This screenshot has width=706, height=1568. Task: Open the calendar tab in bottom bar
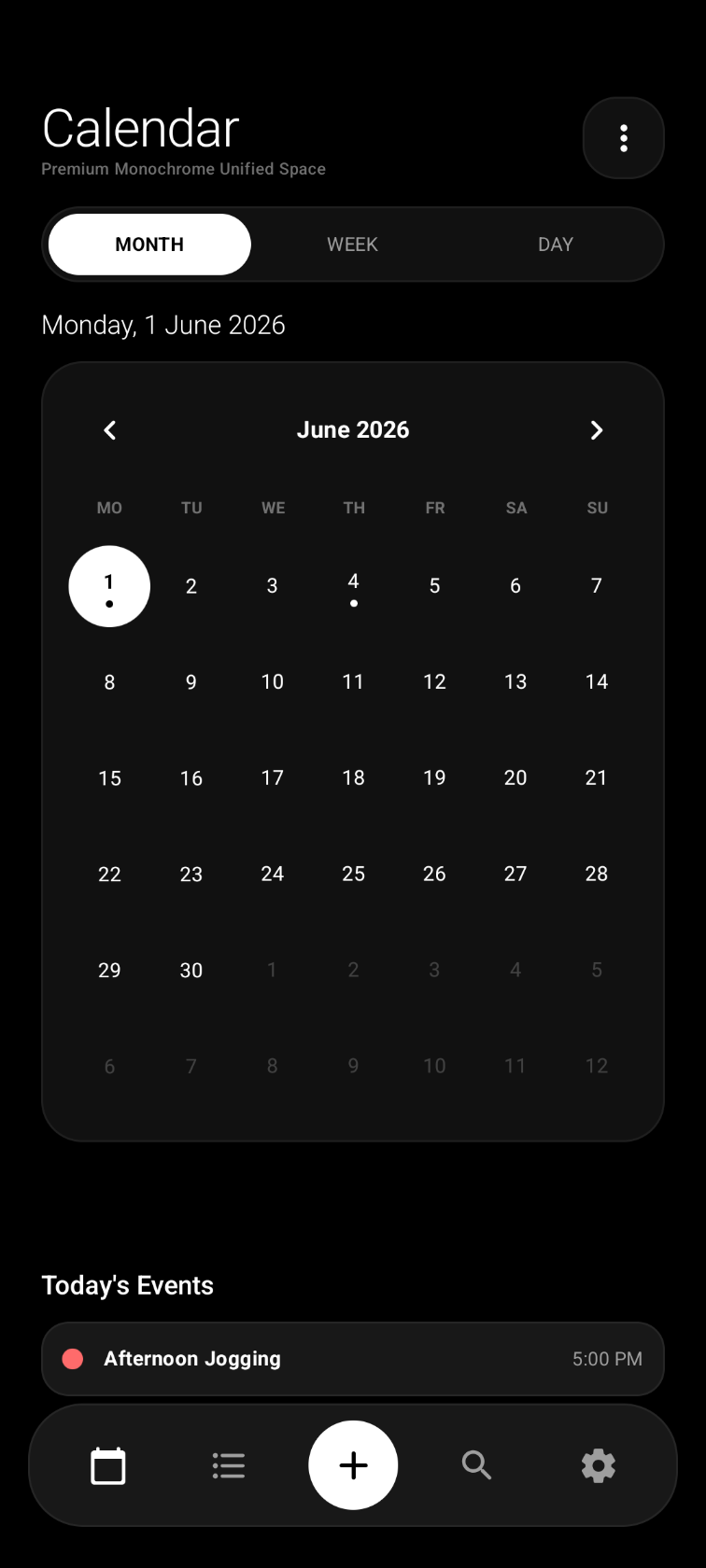108,1465
